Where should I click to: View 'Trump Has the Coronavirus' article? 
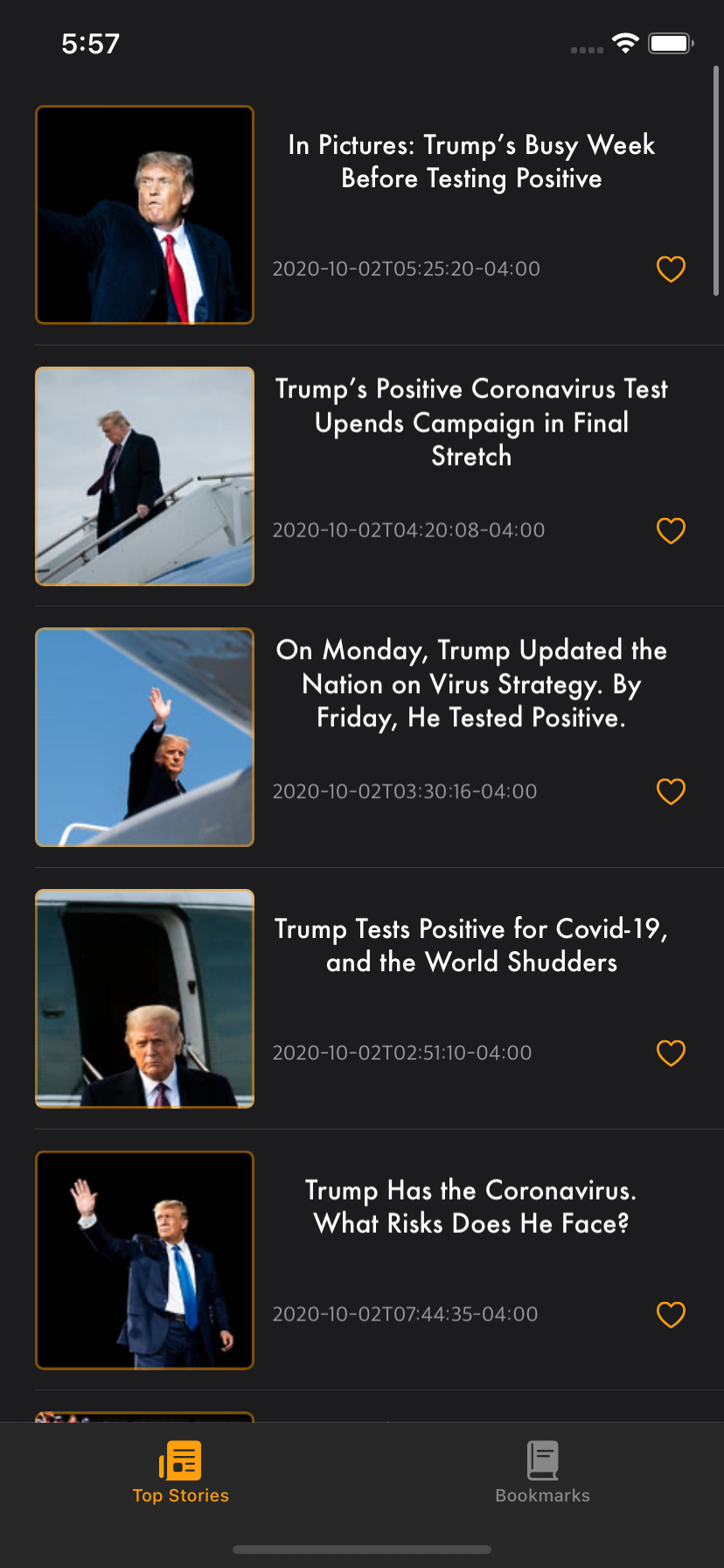click(470, 1207)
